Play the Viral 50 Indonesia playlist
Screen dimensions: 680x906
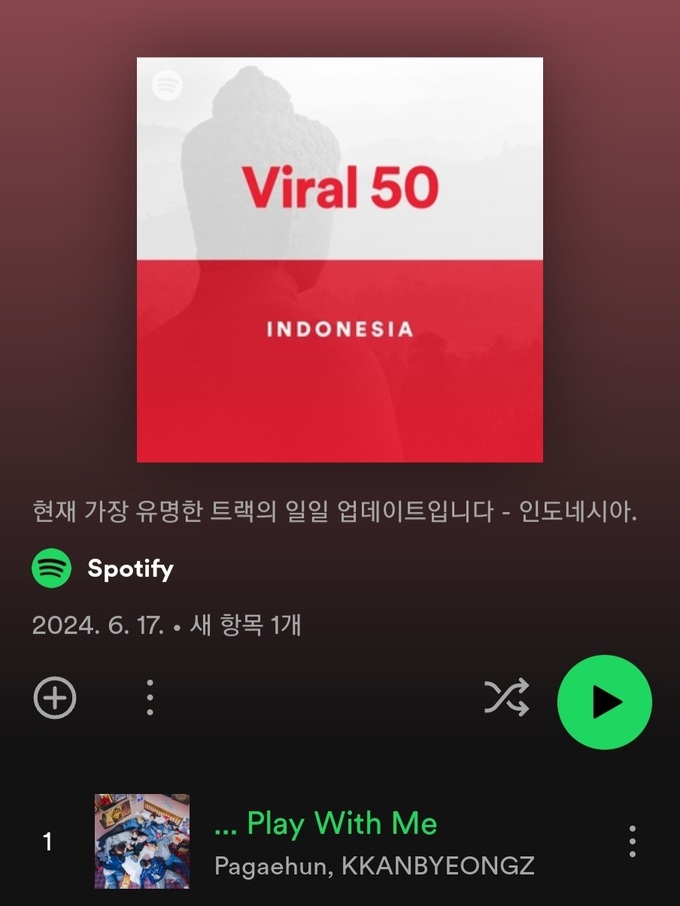pos(604,702)
